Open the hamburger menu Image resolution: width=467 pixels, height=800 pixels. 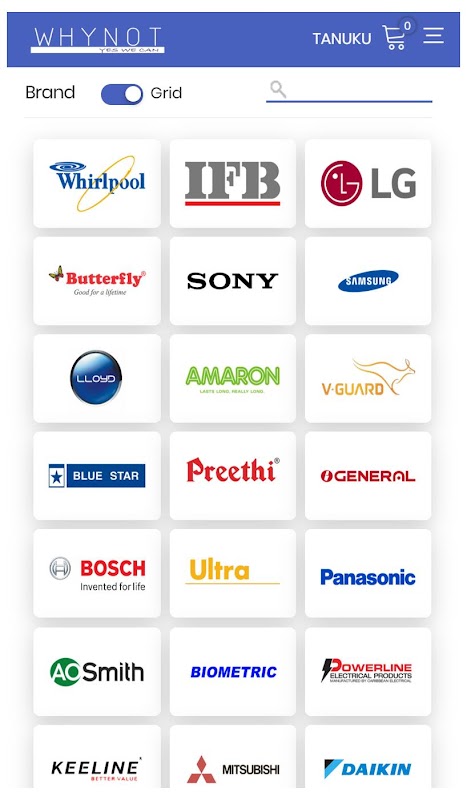(433, 36)
